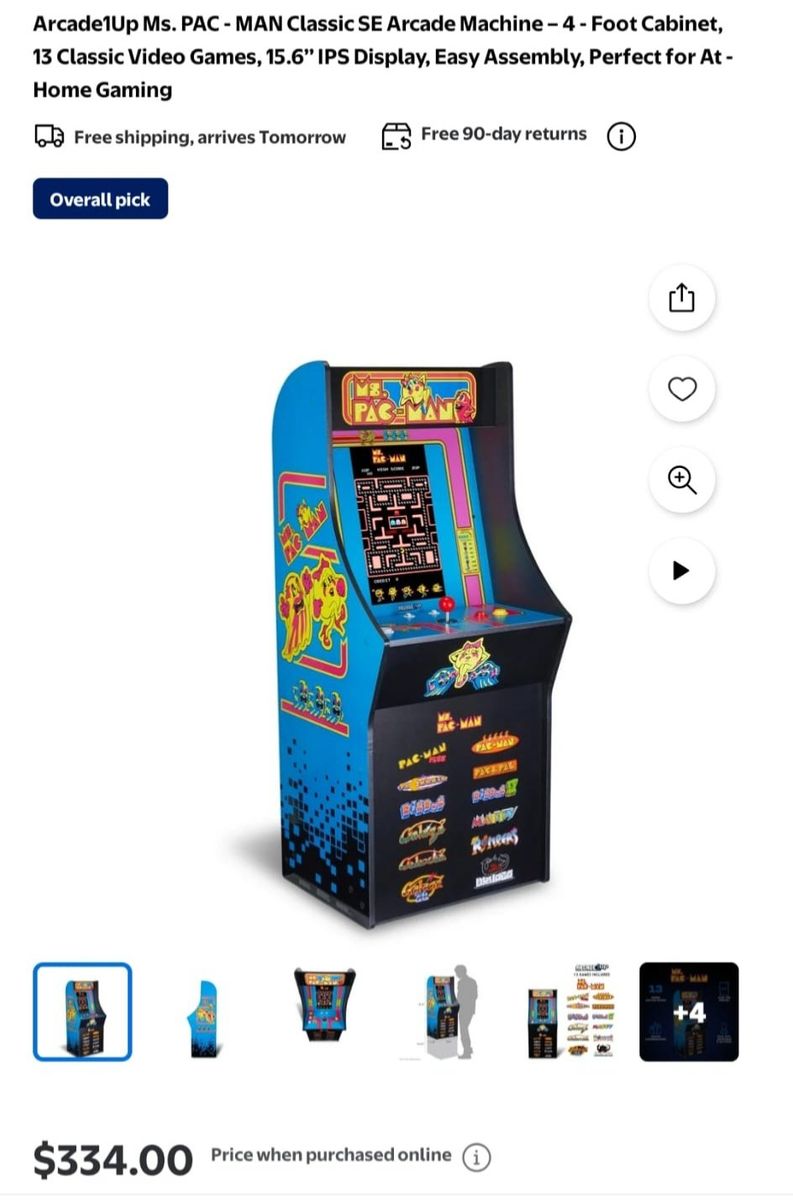793x1200 pixels.
Task: View the size comparison thumbnail with silhouette
Action: pyautogui.click(x=447, y=1011)
